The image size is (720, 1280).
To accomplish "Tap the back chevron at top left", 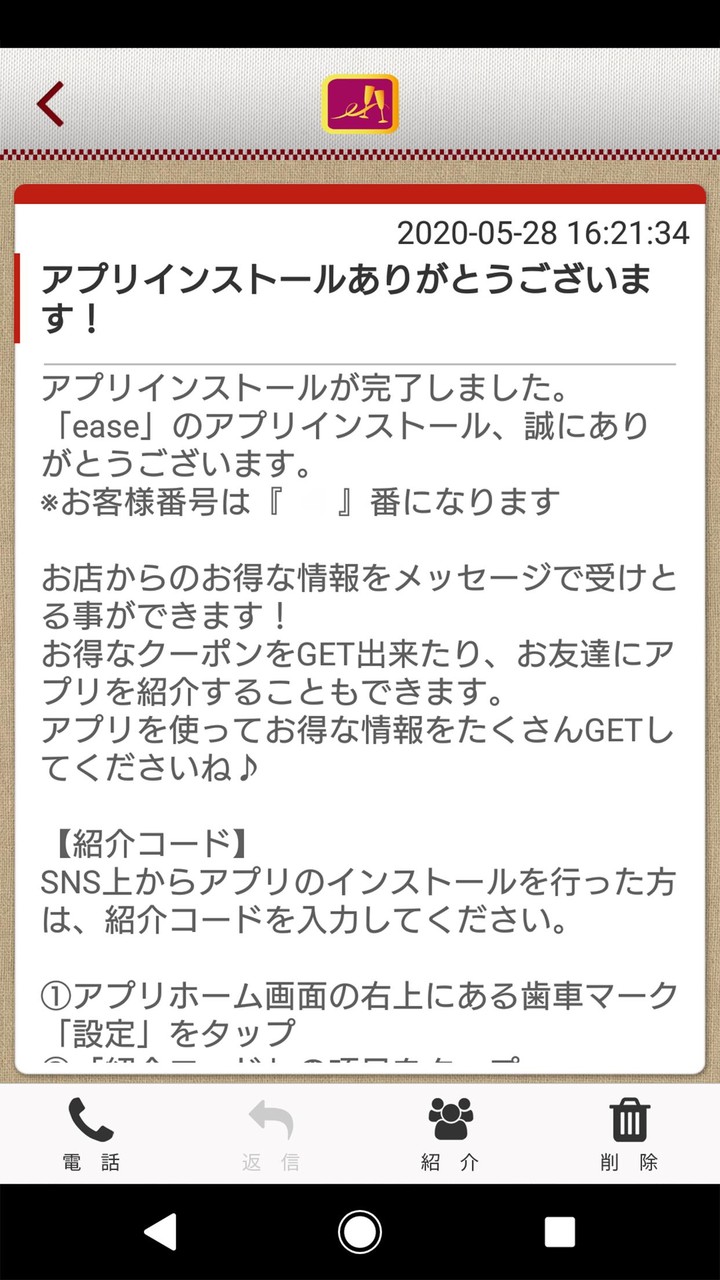I will 48,103.
